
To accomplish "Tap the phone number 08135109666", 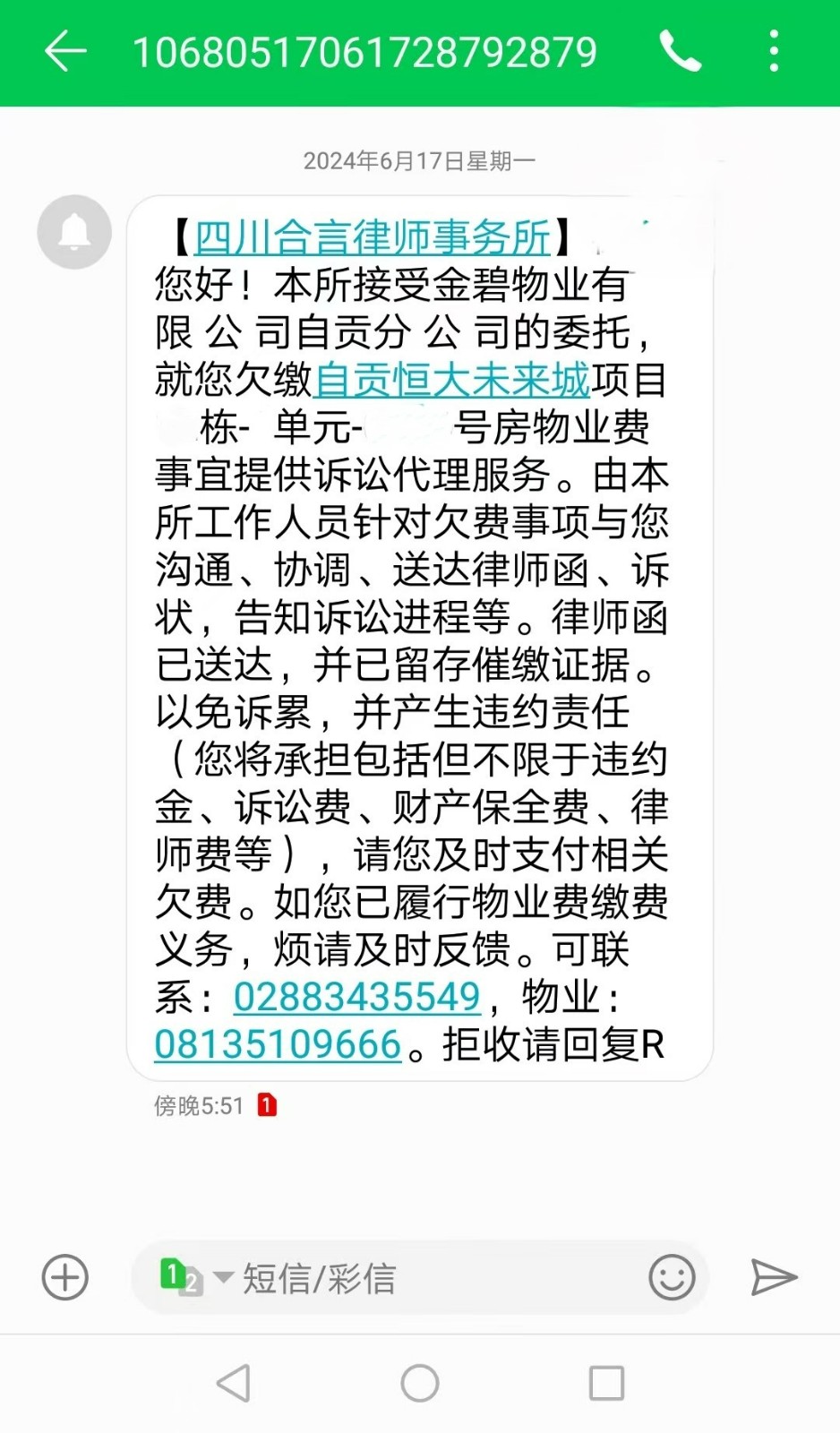I will [x=278, y=1044].
